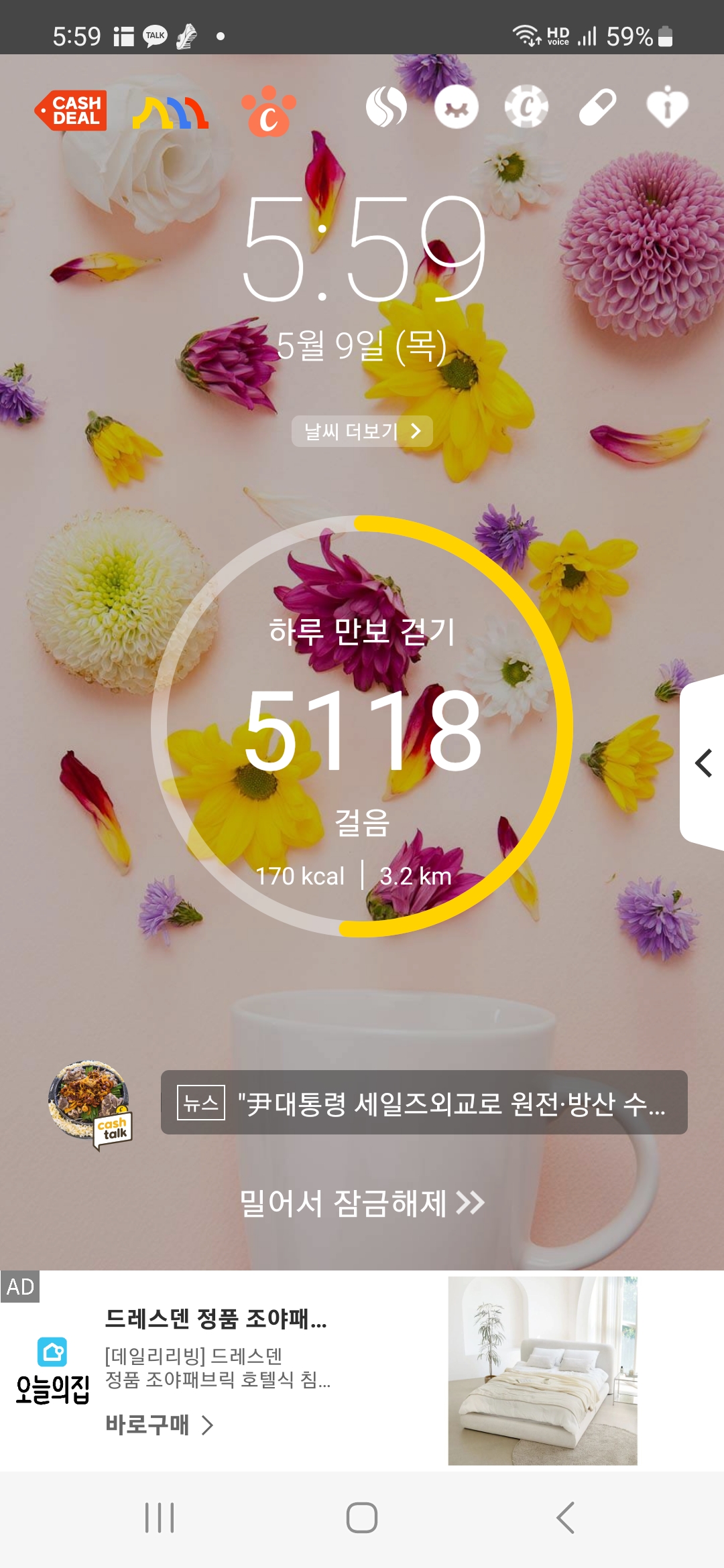Open the recent apps view
This screenshot has width=724, height=1568.
tap(160, 1518)
